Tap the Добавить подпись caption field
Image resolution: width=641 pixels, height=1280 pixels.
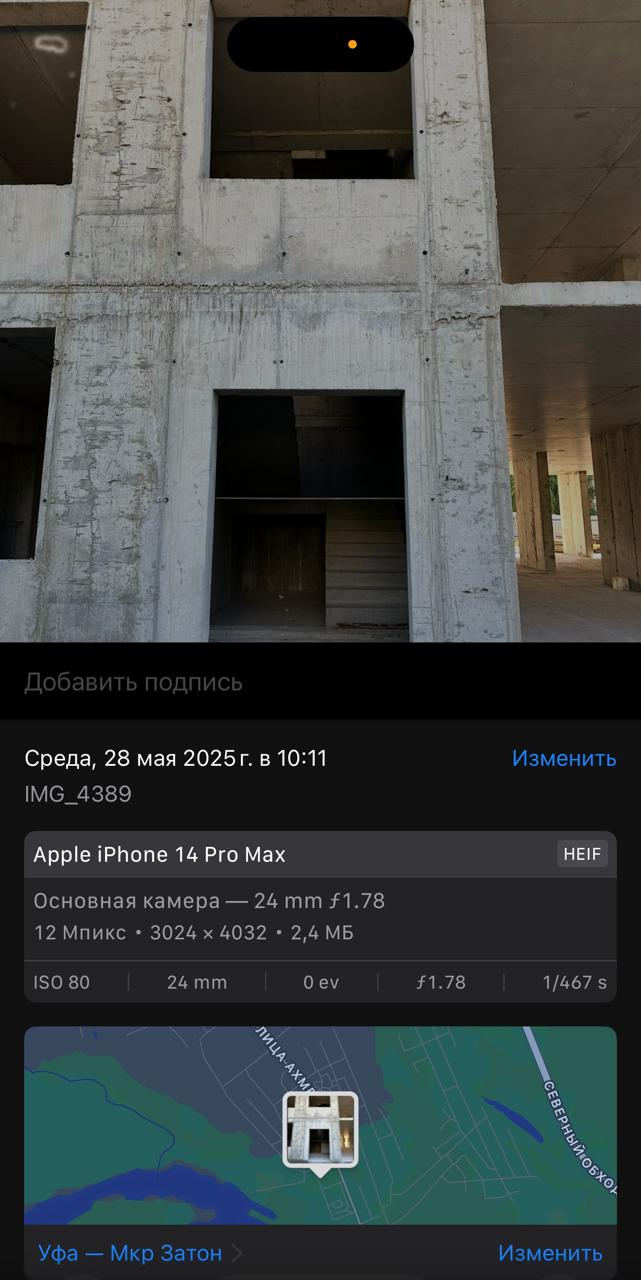click(320, 682)
